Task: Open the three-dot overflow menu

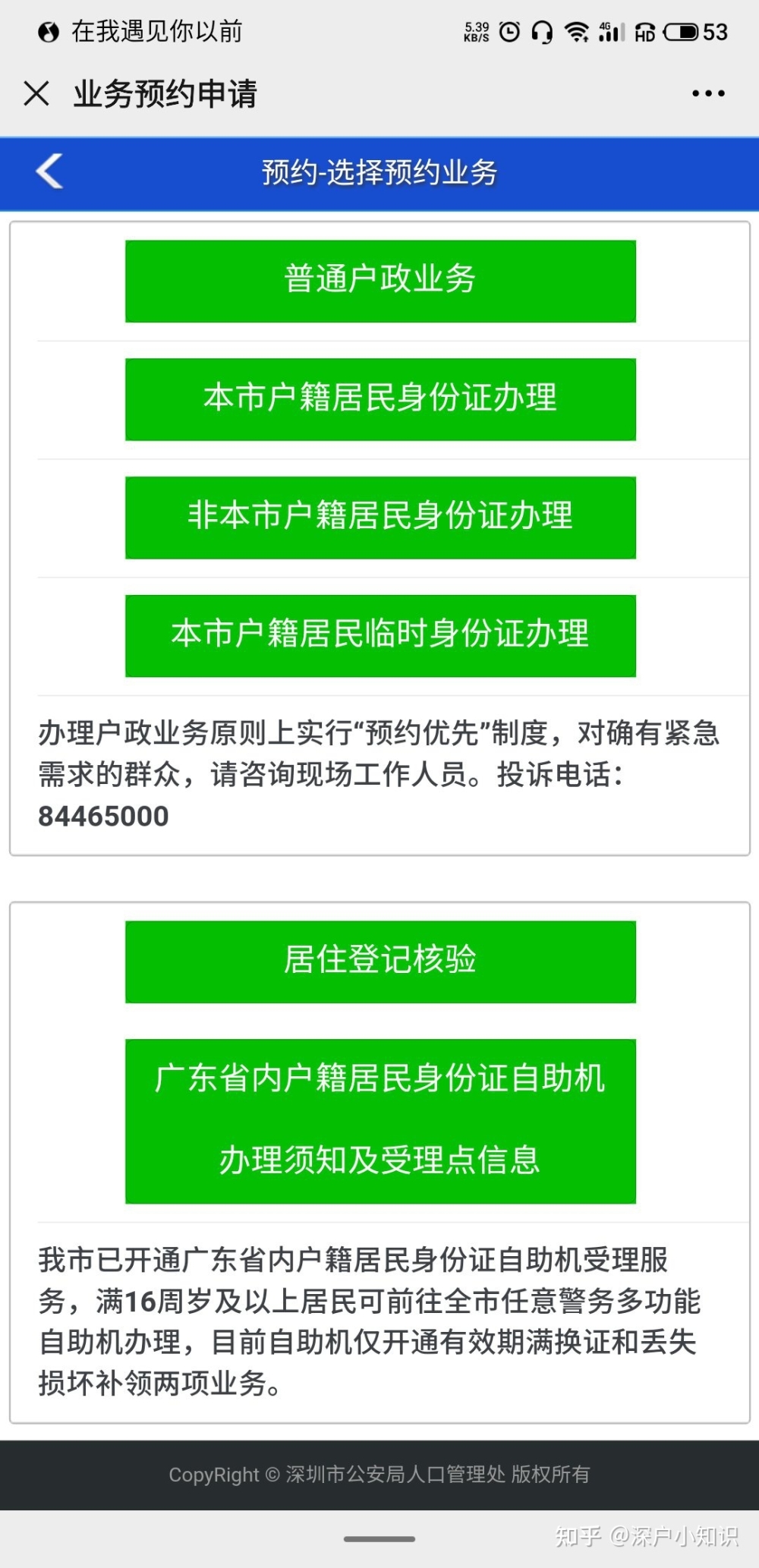Action: pyautogui.click(x=708, y=94)
